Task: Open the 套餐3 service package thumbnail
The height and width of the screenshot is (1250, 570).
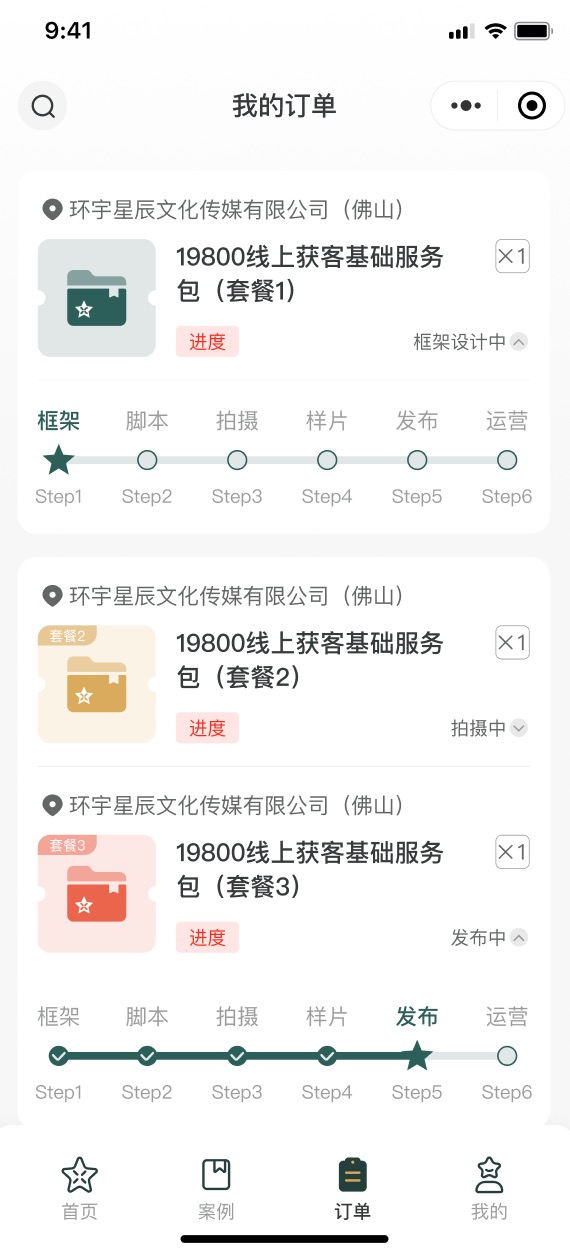Action: click(x=97, y=894)
